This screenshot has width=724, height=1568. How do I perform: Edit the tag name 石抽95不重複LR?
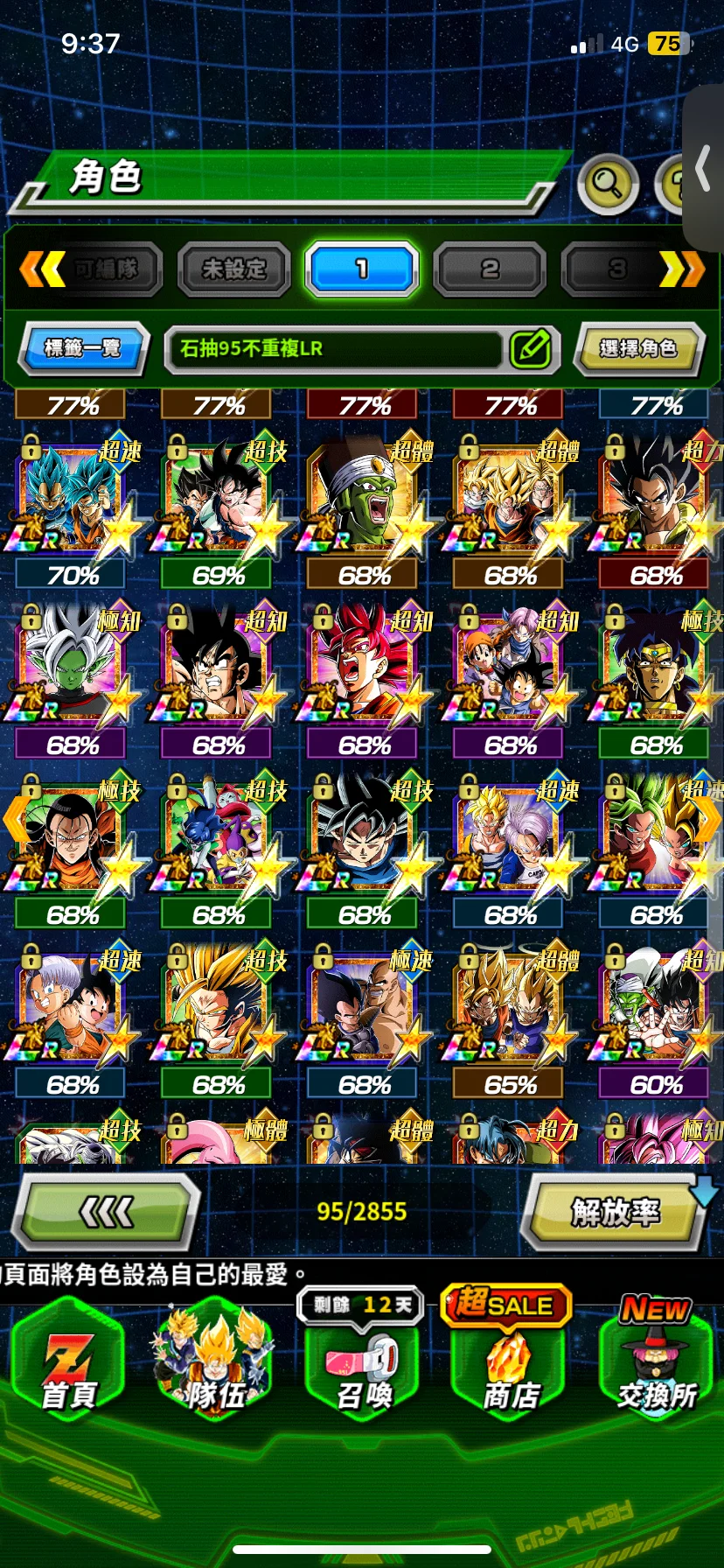530,349
